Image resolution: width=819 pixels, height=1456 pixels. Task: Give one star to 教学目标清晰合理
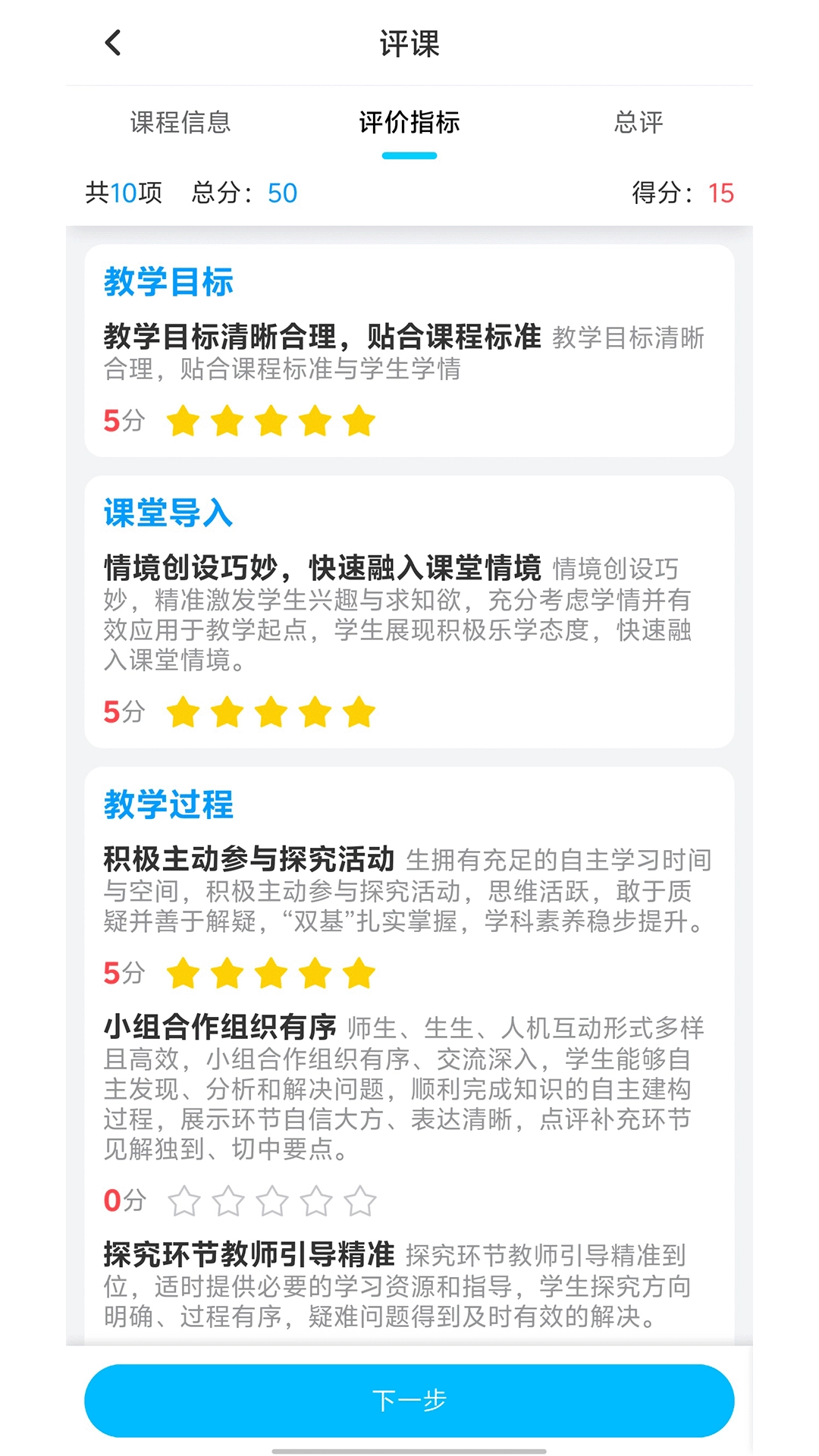184,421
